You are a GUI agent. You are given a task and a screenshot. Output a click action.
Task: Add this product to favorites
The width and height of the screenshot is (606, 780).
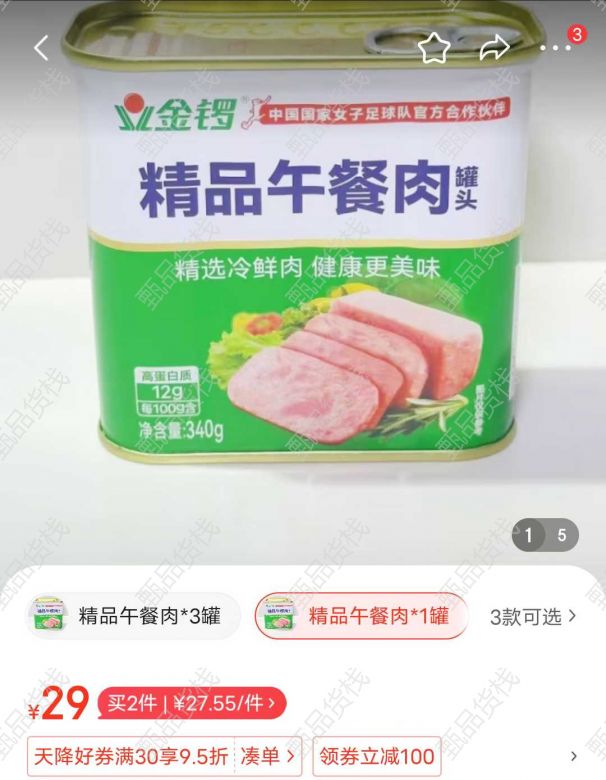pos(434,48)
